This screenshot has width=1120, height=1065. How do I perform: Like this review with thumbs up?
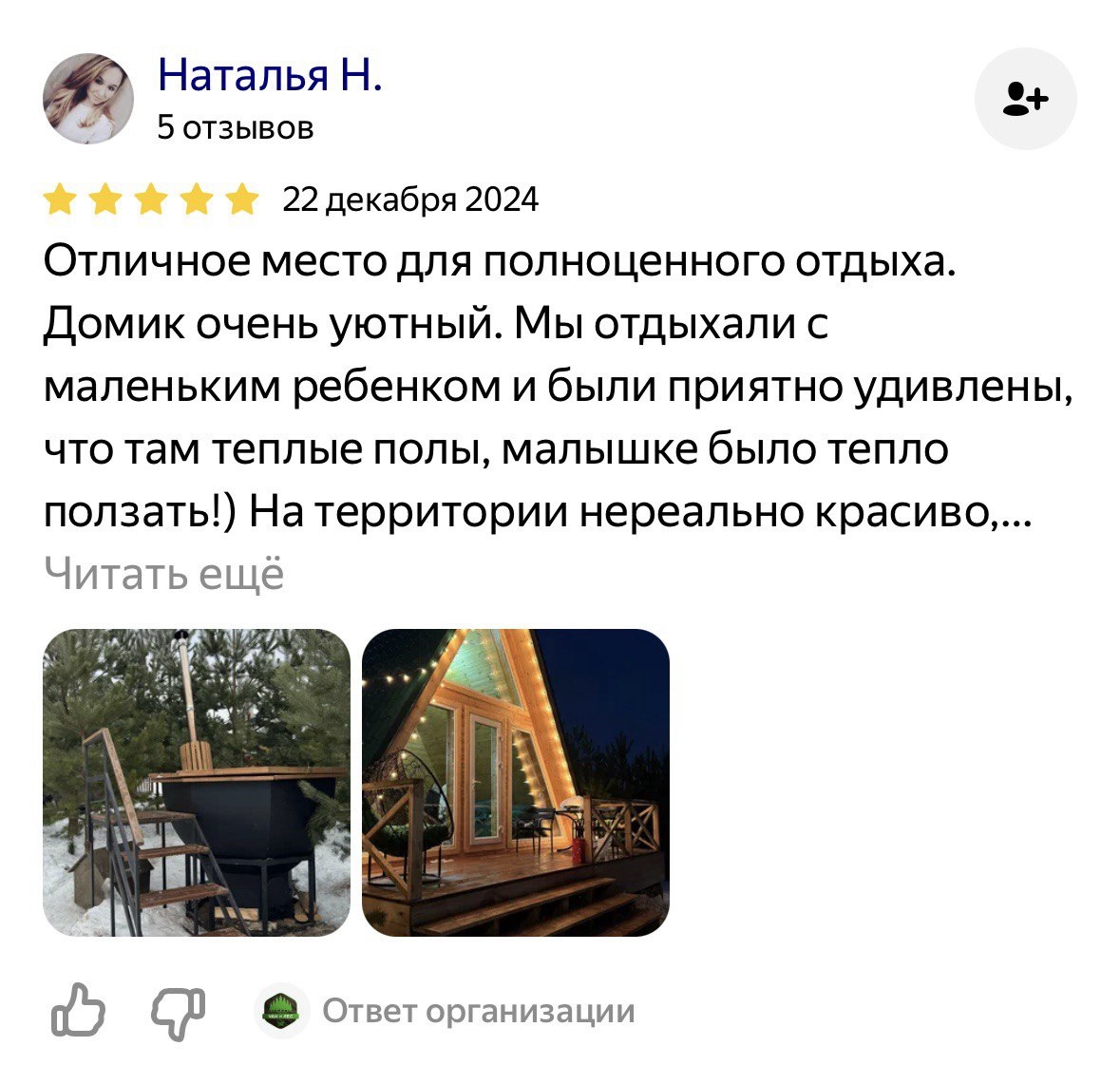pyautogui.click(x=78, y=1010)
